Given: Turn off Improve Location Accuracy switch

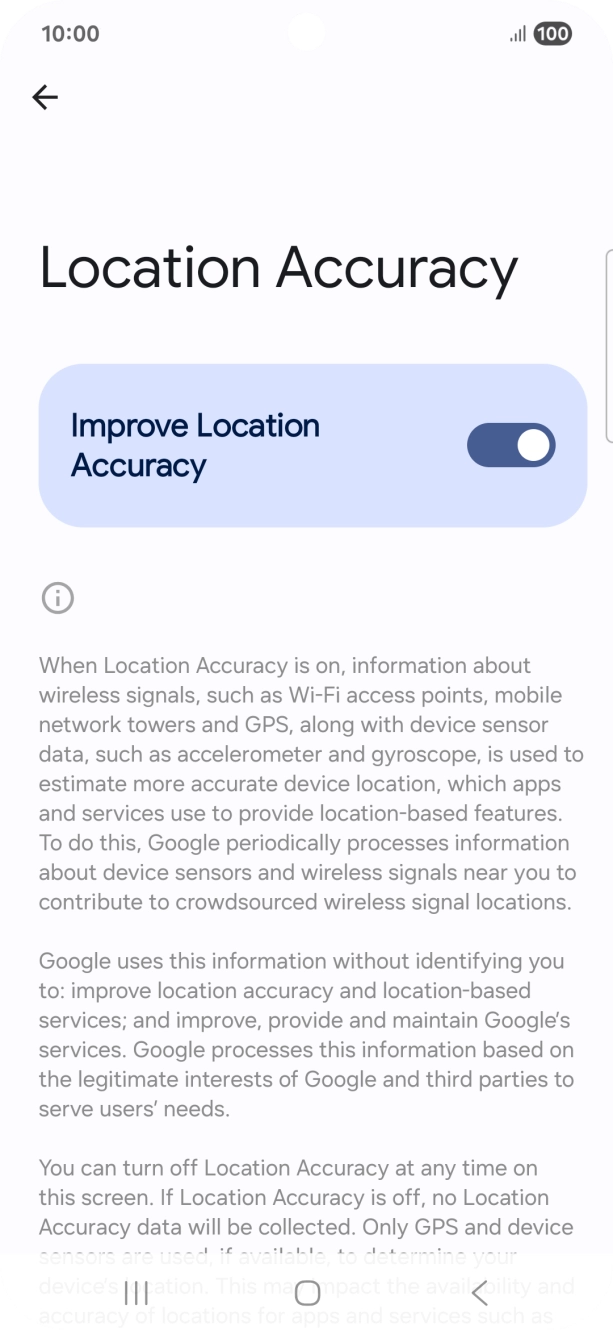Looking at the screenshot, I should coord(510,446).
